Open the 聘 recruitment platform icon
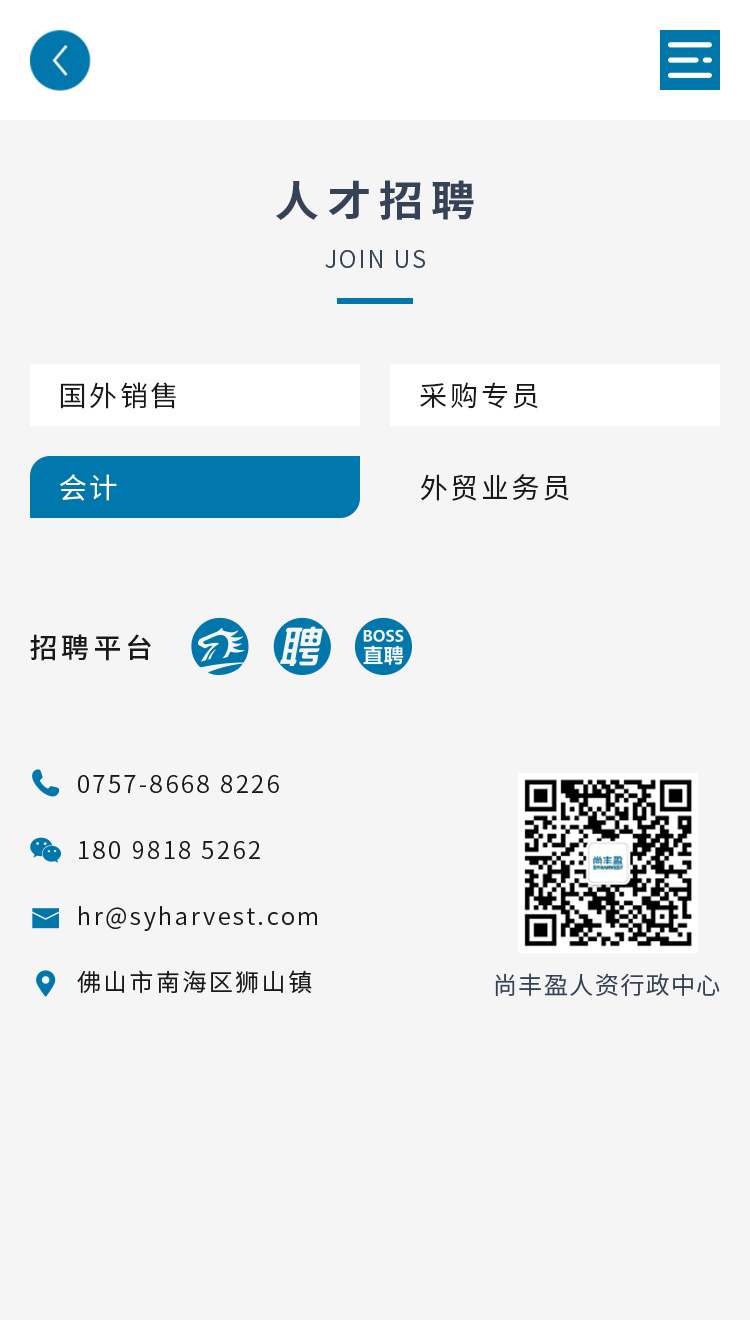Screen dimensions: 750x1323 click(x=302, y=647)
